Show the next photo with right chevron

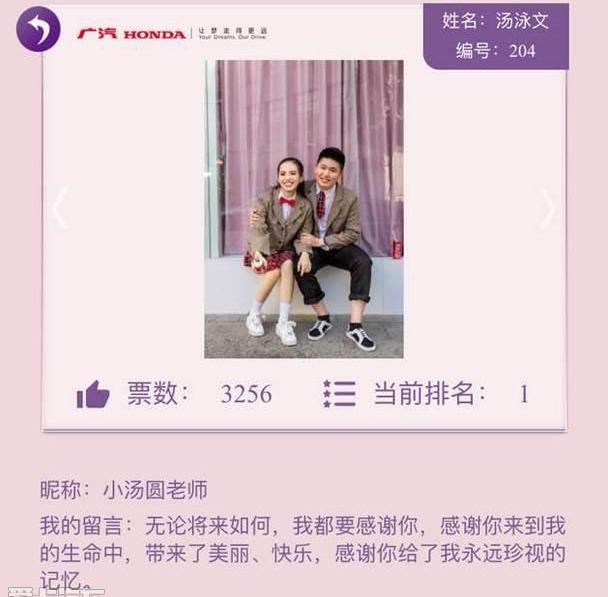(x=547, y=208)
